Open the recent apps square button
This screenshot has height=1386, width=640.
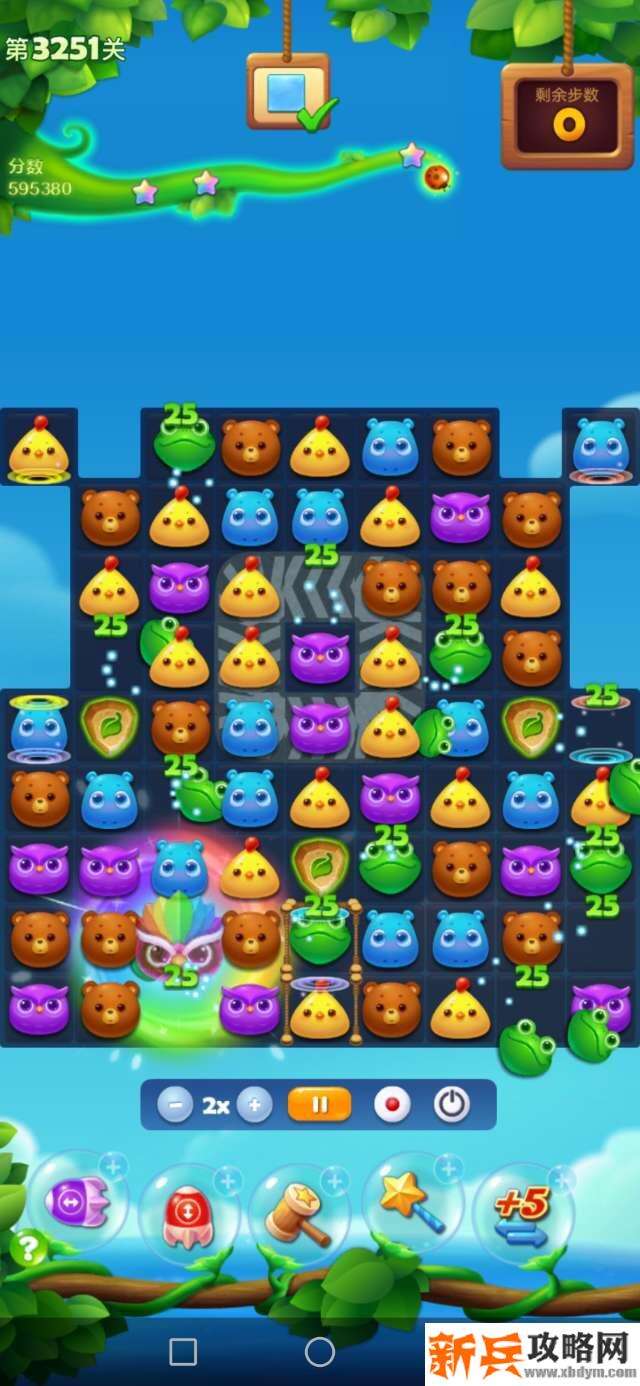click(183, 1352)
